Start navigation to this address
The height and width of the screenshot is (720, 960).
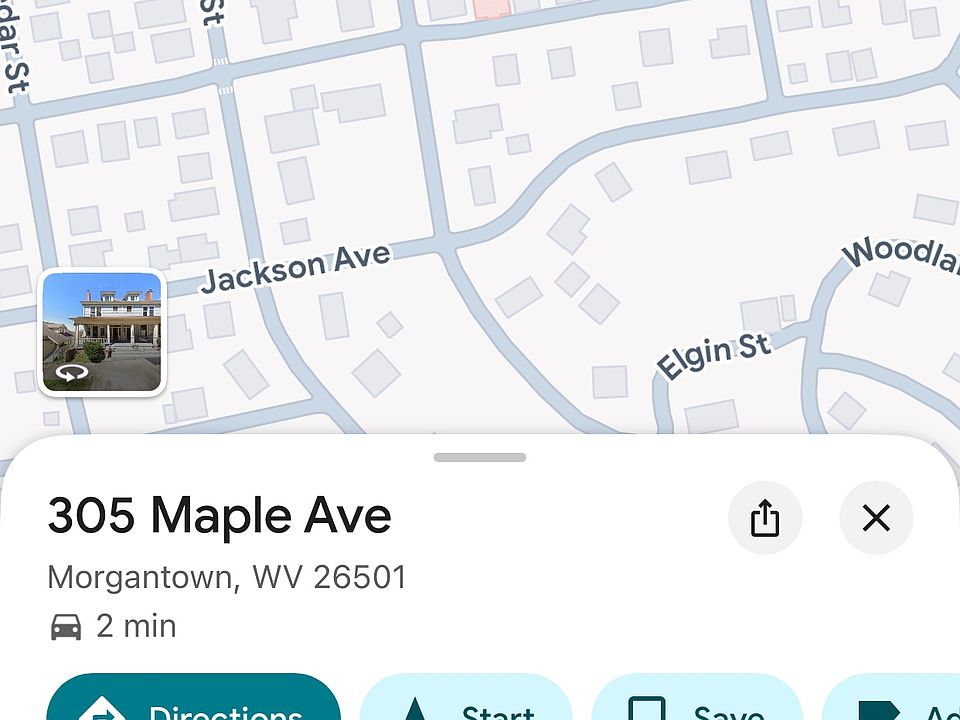[466, 702]
